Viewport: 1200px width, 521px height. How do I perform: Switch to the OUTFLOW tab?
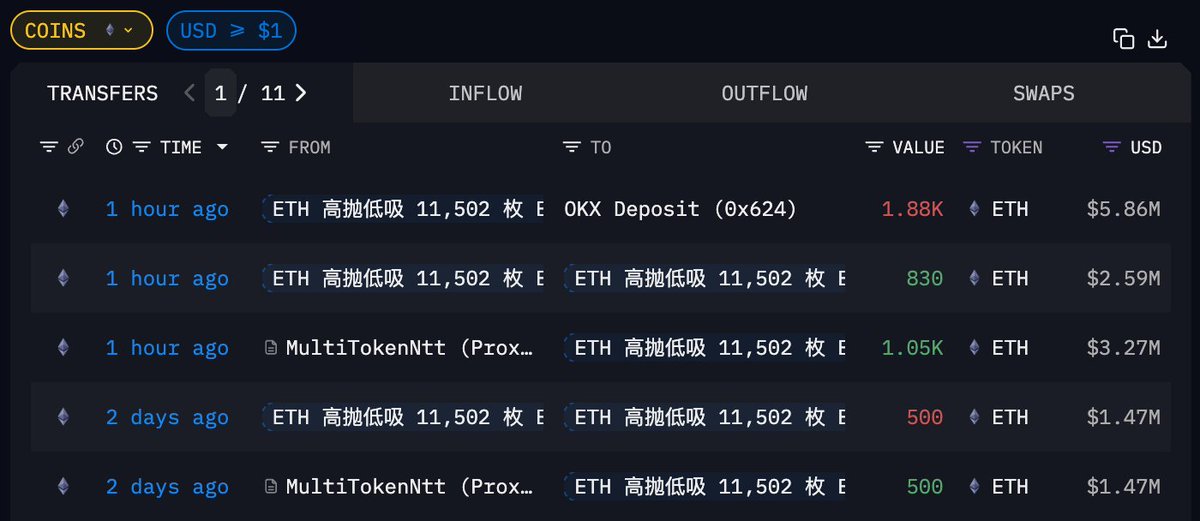[764, 94]
